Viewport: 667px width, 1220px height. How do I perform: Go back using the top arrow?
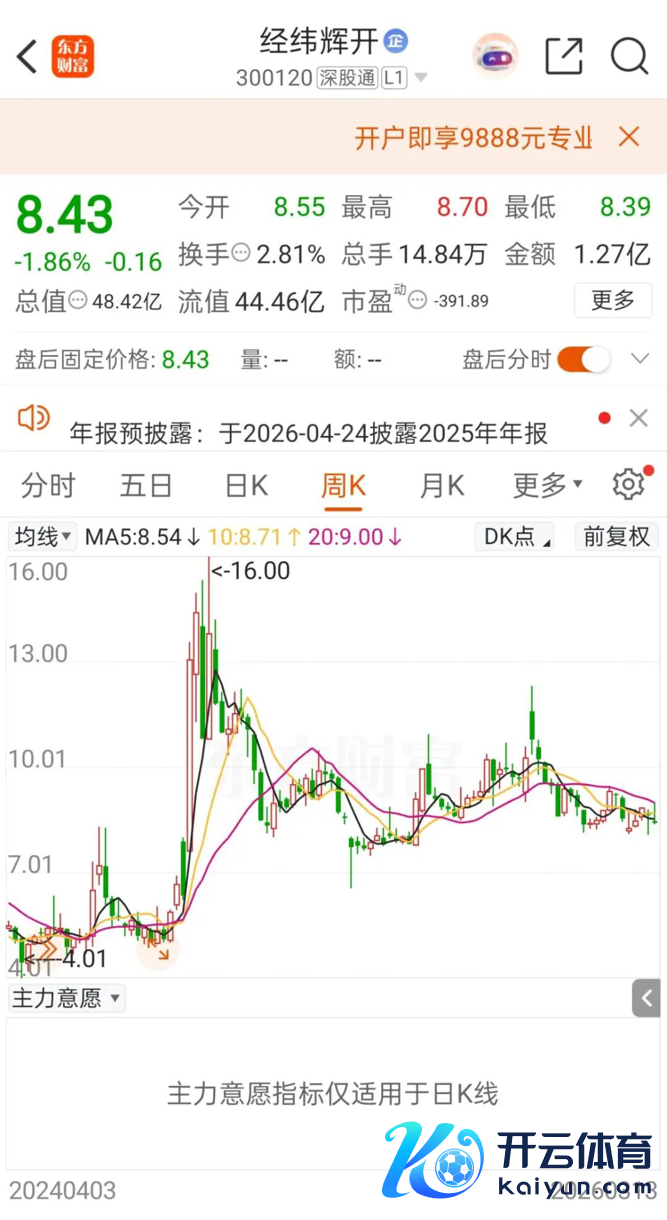pyautogui.click(x=27, y=57)
